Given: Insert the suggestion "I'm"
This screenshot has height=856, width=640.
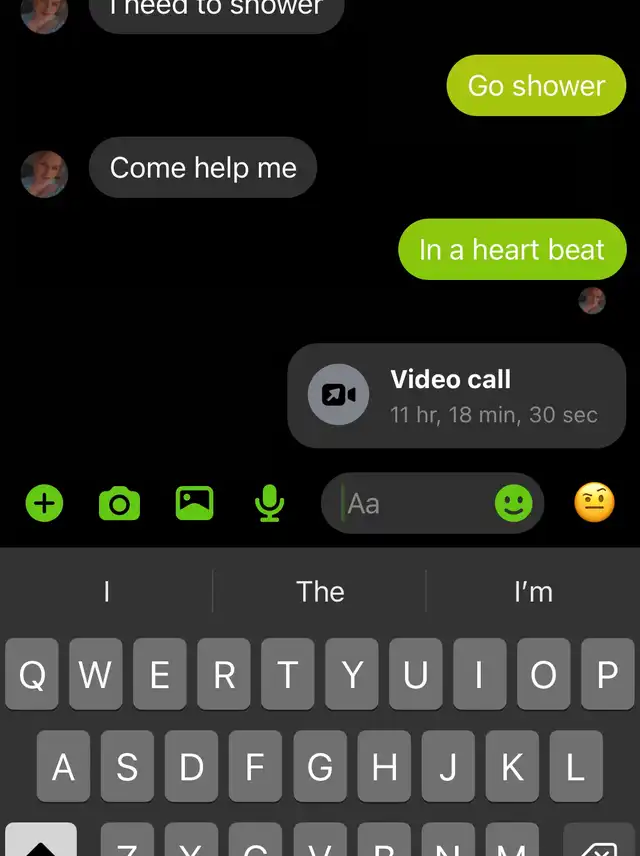Looking at the screenshot, I should (x=533, y=592).
